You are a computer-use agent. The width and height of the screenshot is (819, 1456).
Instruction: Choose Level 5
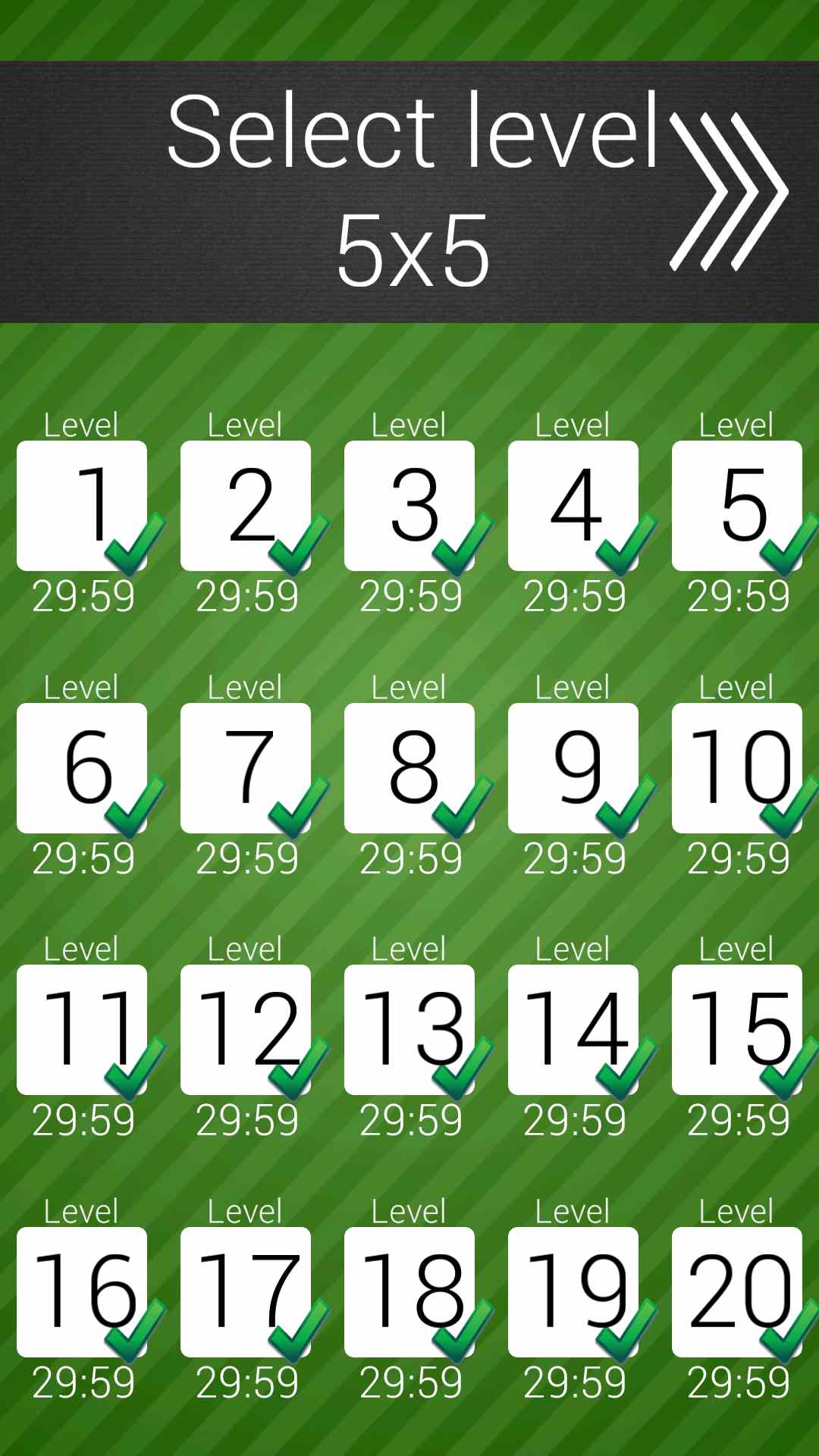tap(737, 505)
